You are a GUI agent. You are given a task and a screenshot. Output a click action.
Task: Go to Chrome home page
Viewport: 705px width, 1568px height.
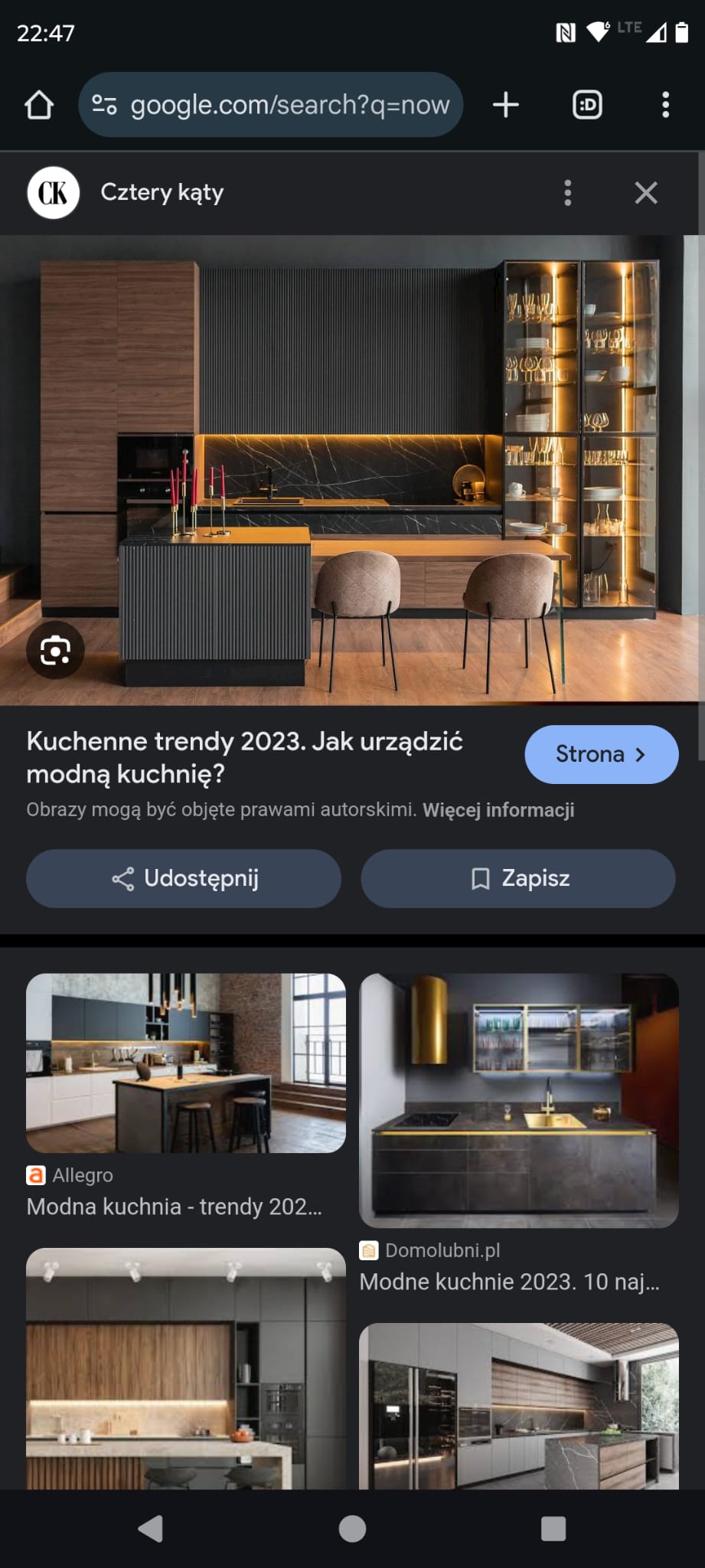coord(39,105)
